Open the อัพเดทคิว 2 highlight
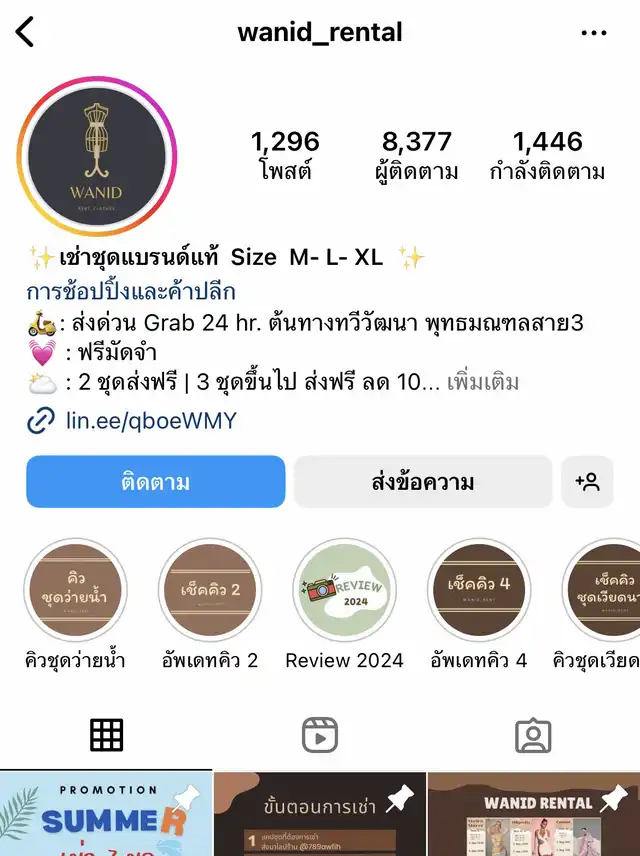 tap(210, 590)
